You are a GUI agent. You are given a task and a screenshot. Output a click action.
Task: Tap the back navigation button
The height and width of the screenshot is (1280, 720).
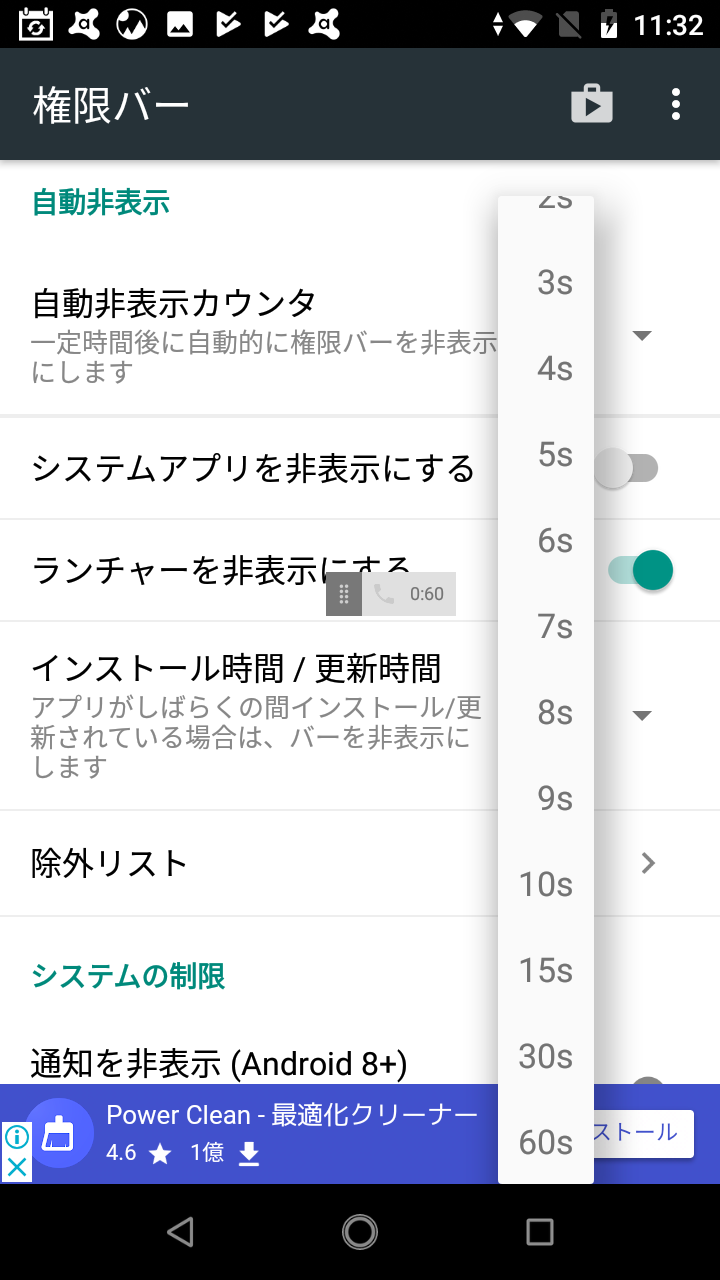180,1232
